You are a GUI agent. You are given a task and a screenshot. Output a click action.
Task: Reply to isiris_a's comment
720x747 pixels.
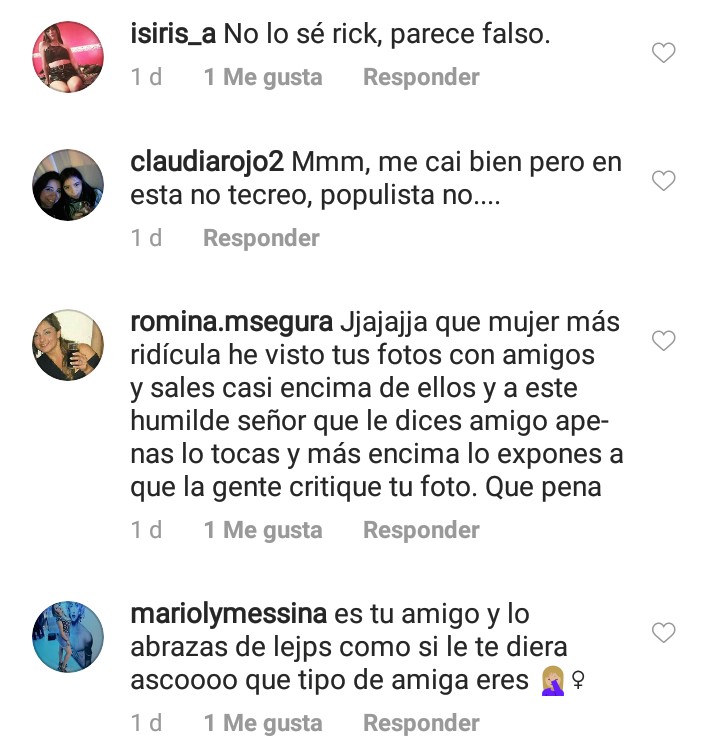420,77
